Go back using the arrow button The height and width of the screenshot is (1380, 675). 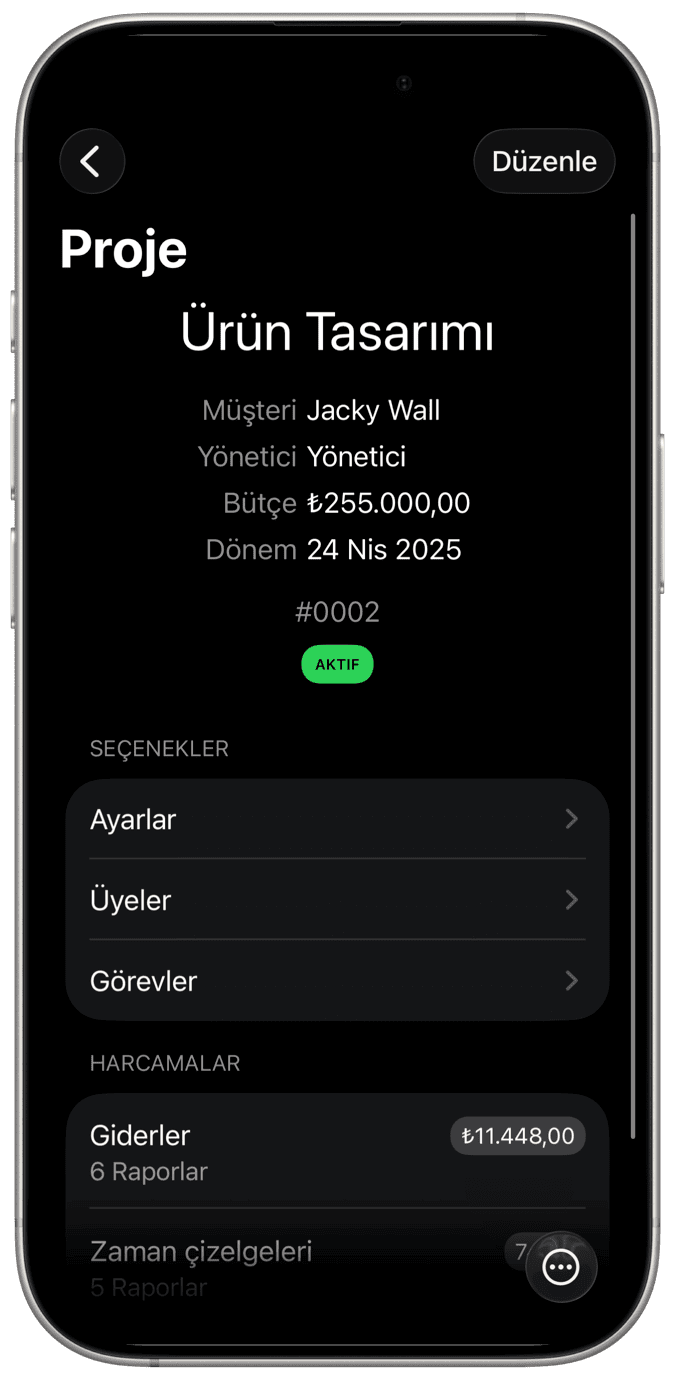click(x=92, y=161)
